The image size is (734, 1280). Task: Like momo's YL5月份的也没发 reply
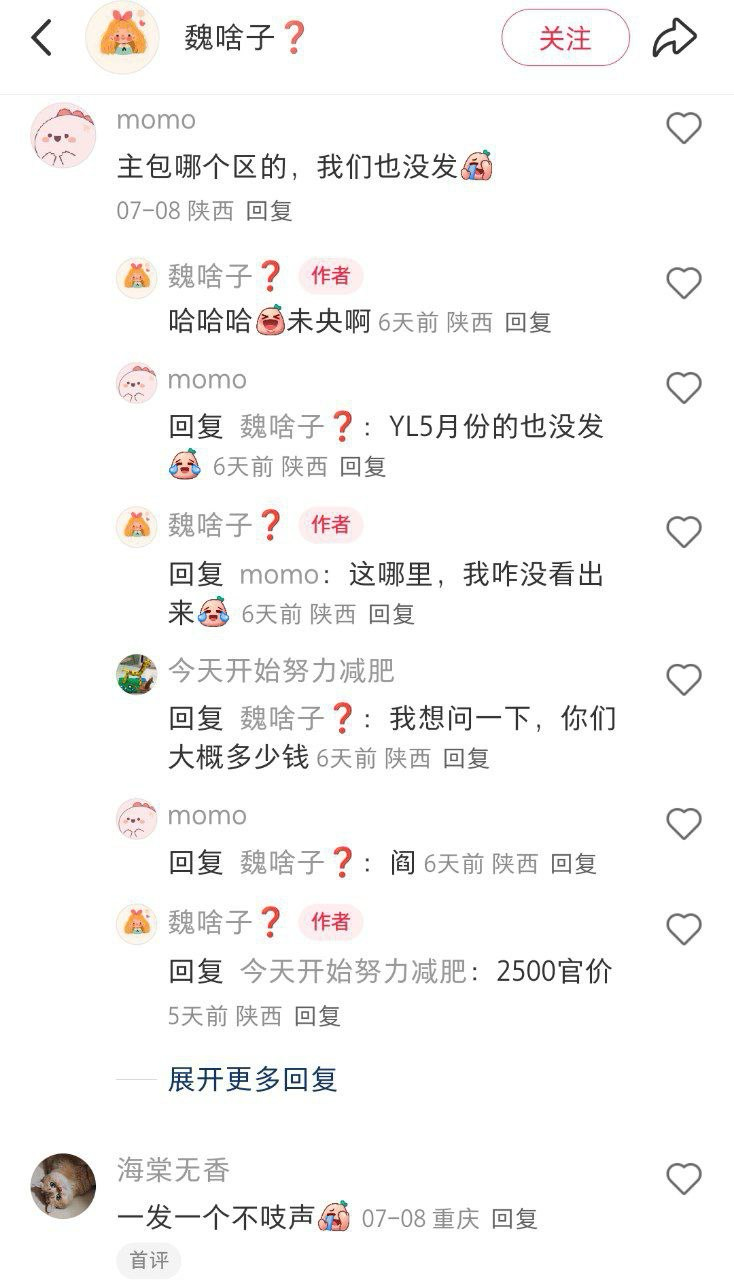684,387
